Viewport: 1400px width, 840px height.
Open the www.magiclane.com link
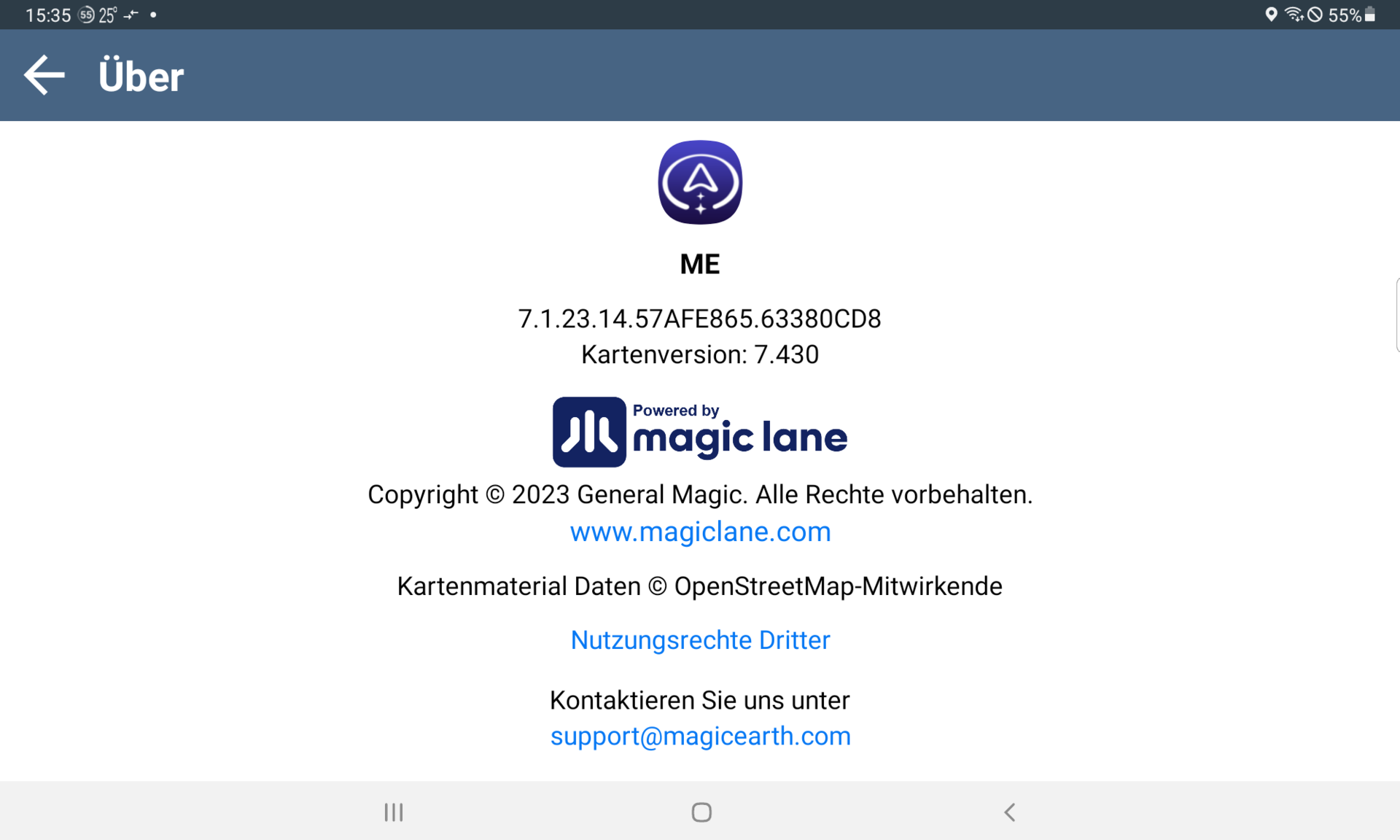click(x=700, y=532)
